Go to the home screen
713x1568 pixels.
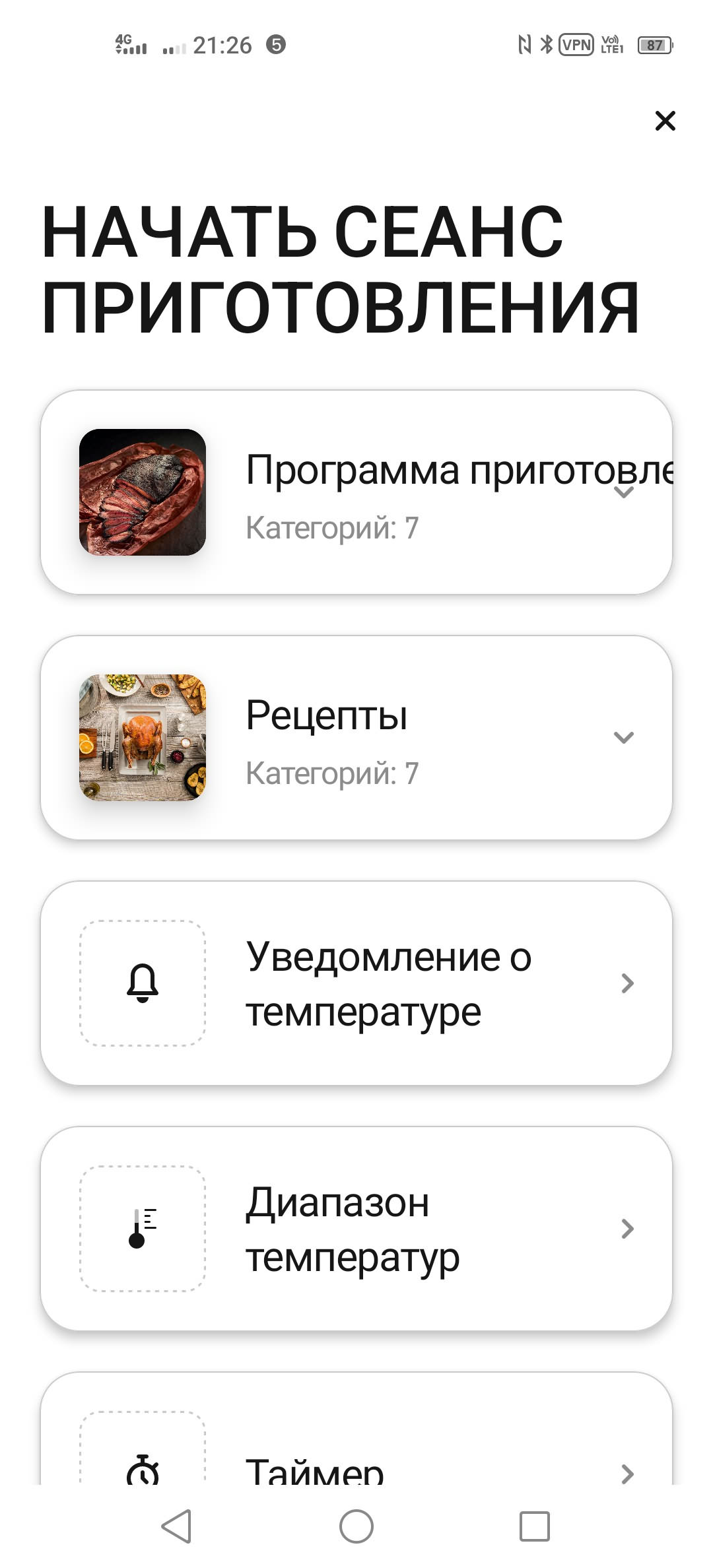pyautogui.click(x=356, y=1526)
